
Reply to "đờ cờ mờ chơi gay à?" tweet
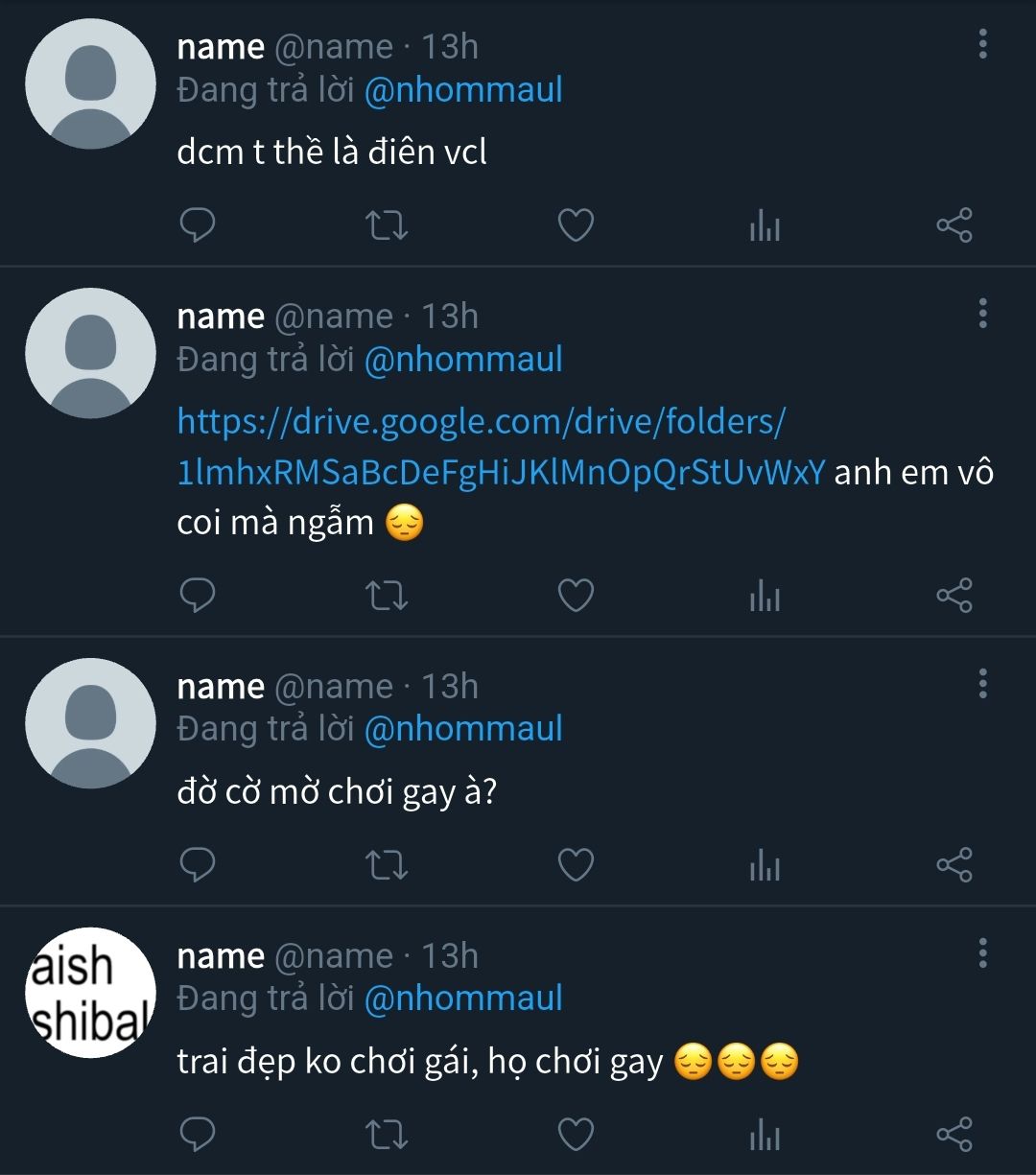[x=198, y=865]
